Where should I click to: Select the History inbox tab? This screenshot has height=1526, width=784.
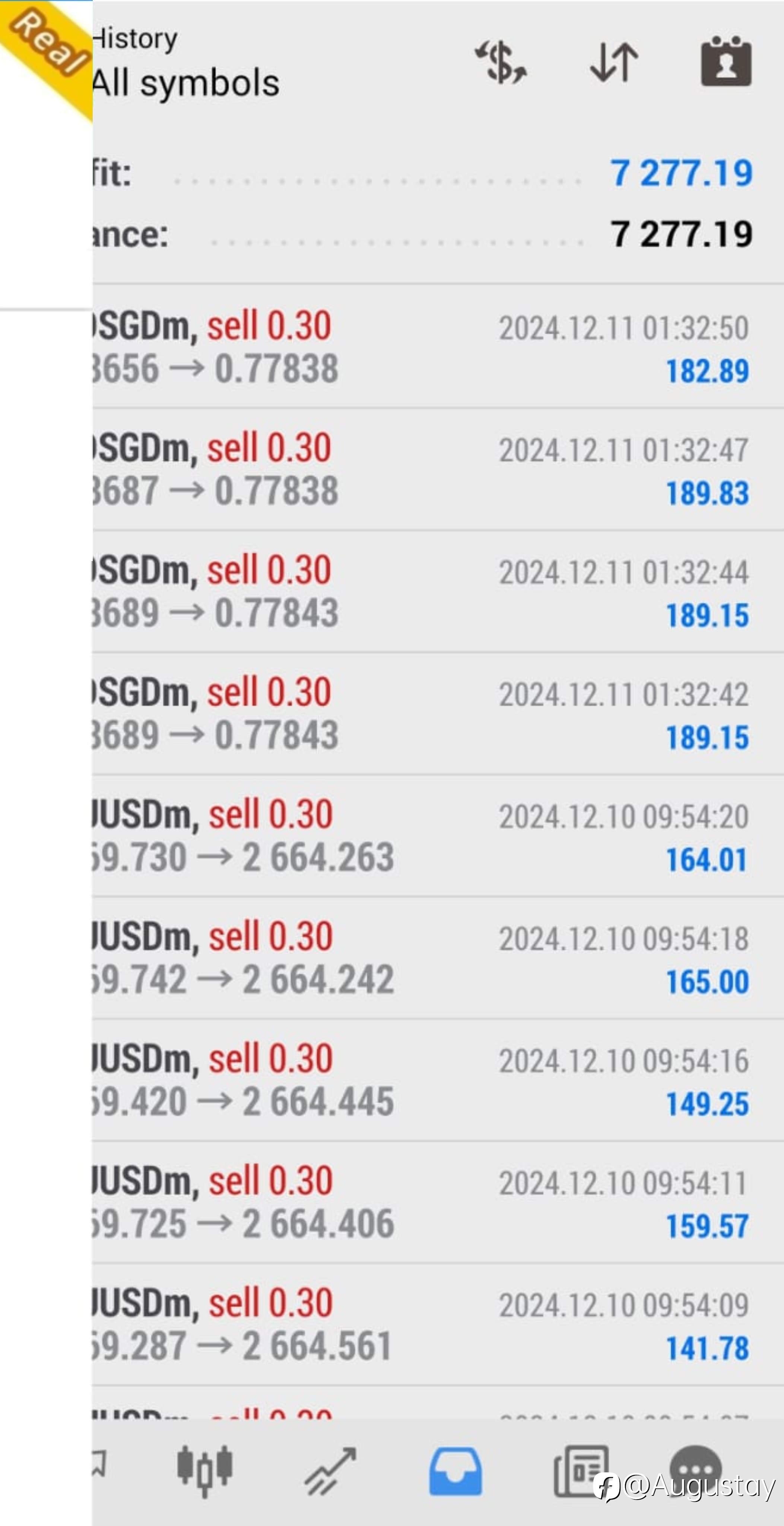pyautogui.click(x=456, y=1472)
